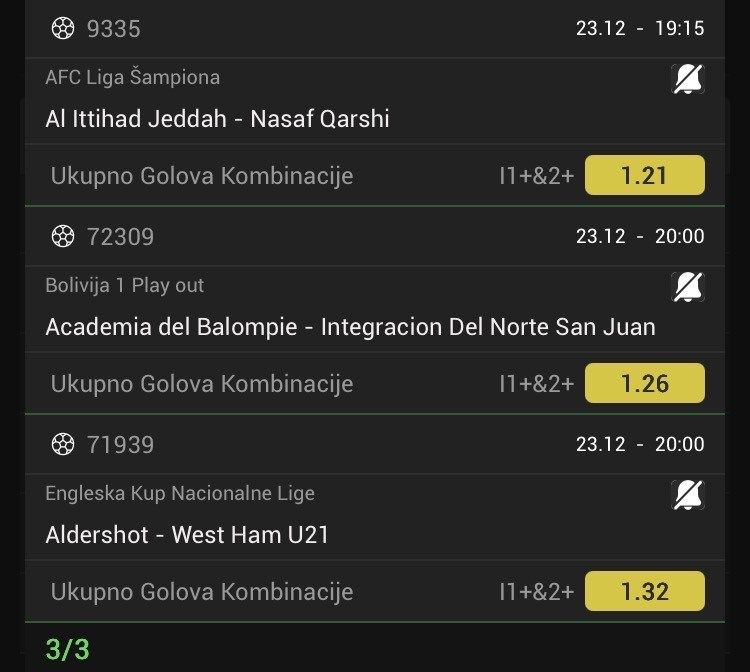Open Academia del Balompie - Integracion match
Viewport: 750px width, 672px height.
[x=350, y=327]
